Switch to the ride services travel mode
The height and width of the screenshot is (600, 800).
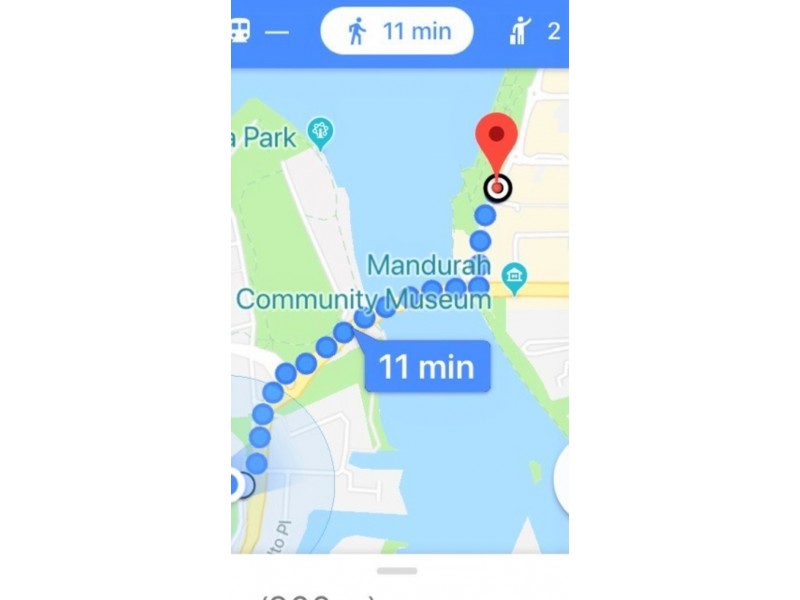pyautogui.click(x=520, y=32)
